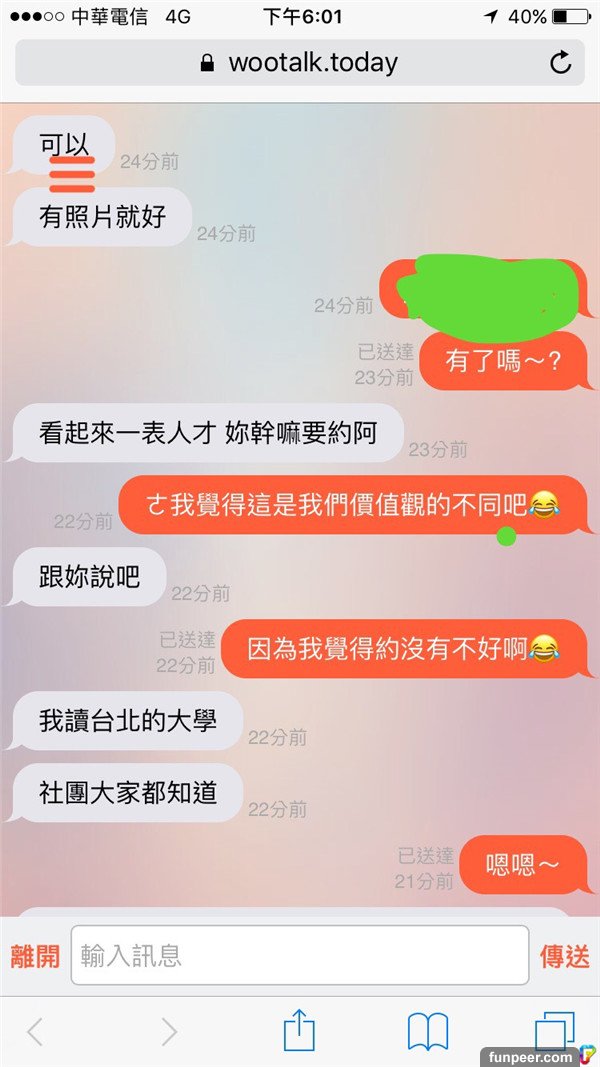Focus the 輸入訊息 message field
Viewport: 600px width, 1067px height.
299,956
